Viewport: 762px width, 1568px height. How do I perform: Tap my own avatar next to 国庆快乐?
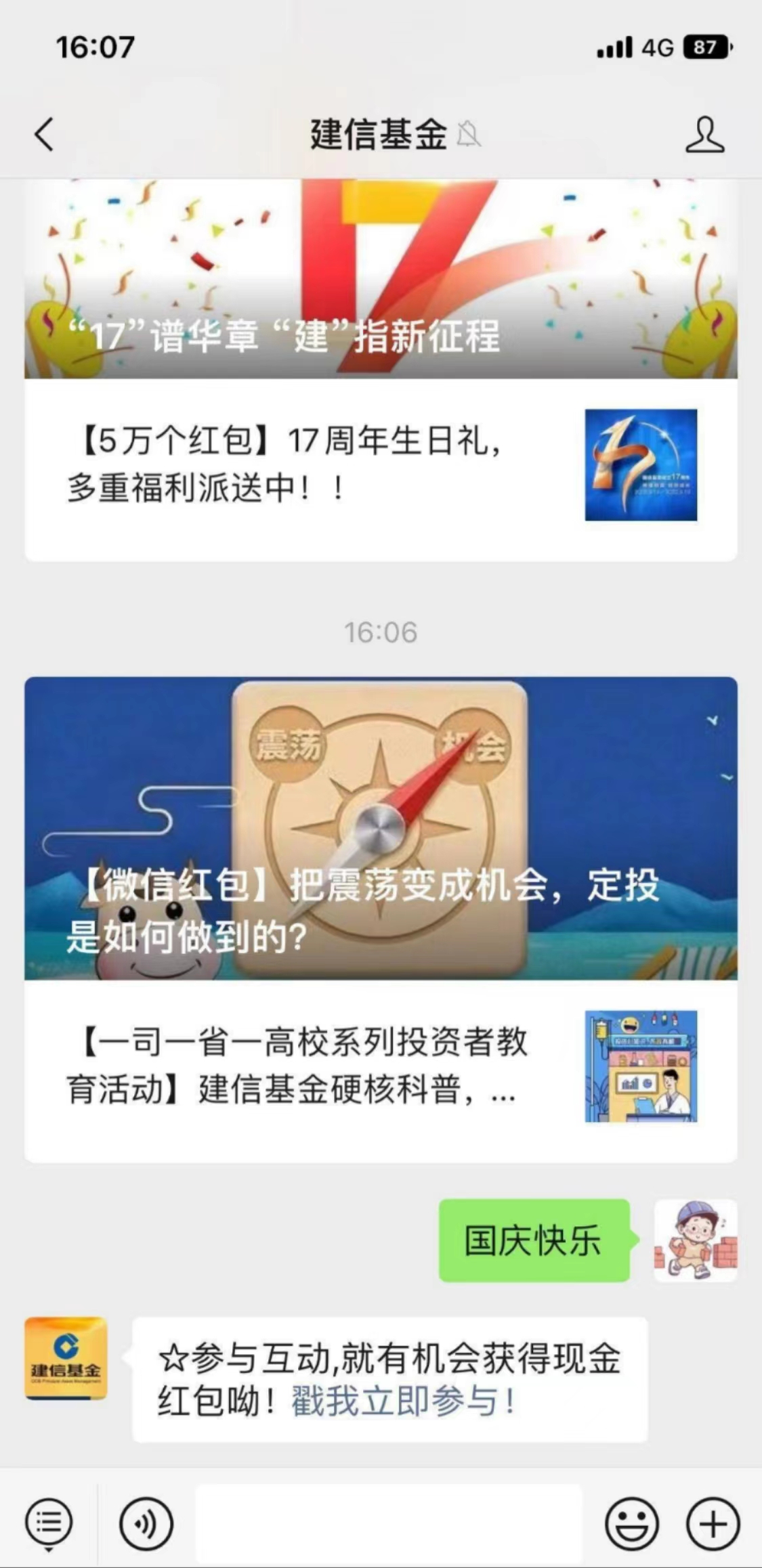coord(695,1240)
